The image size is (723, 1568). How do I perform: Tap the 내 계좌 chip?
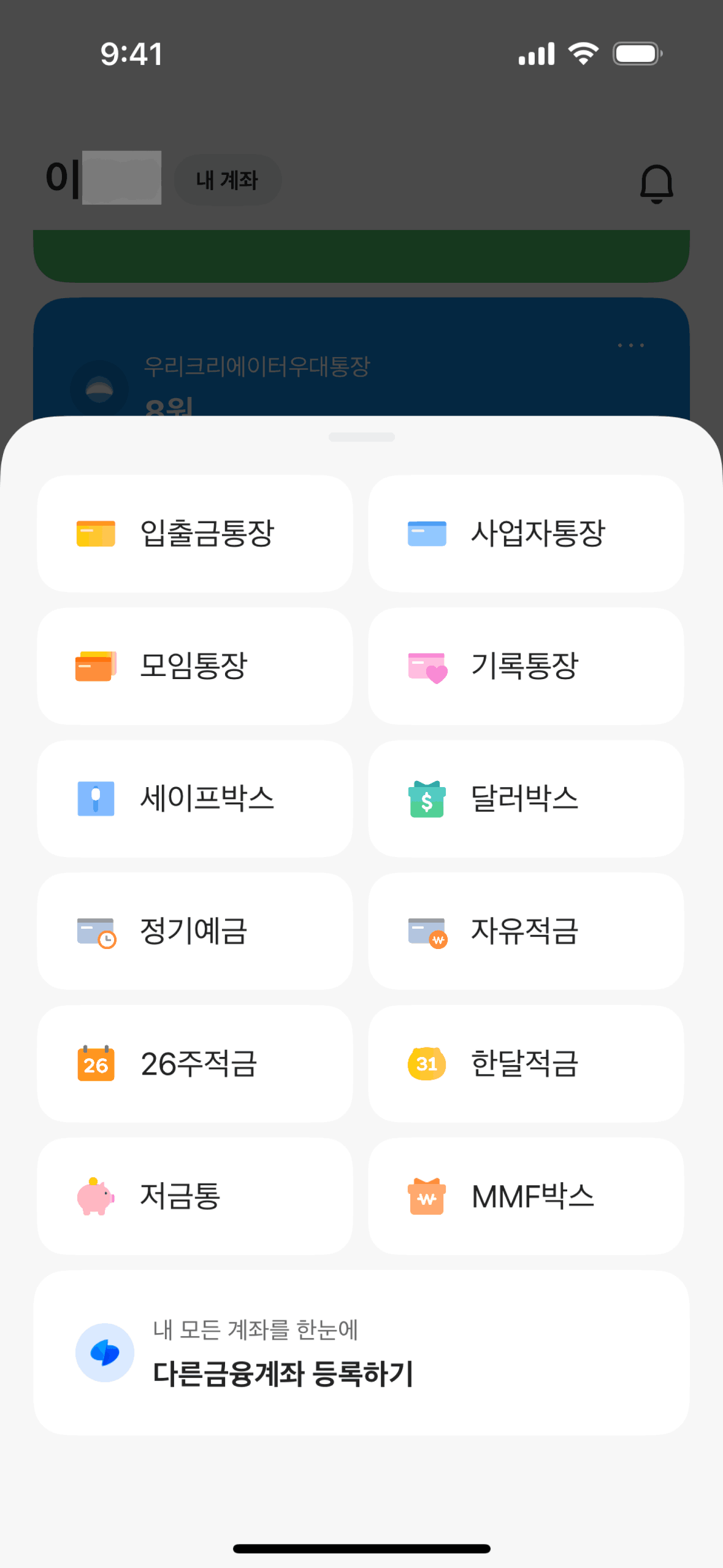(228, 180)
